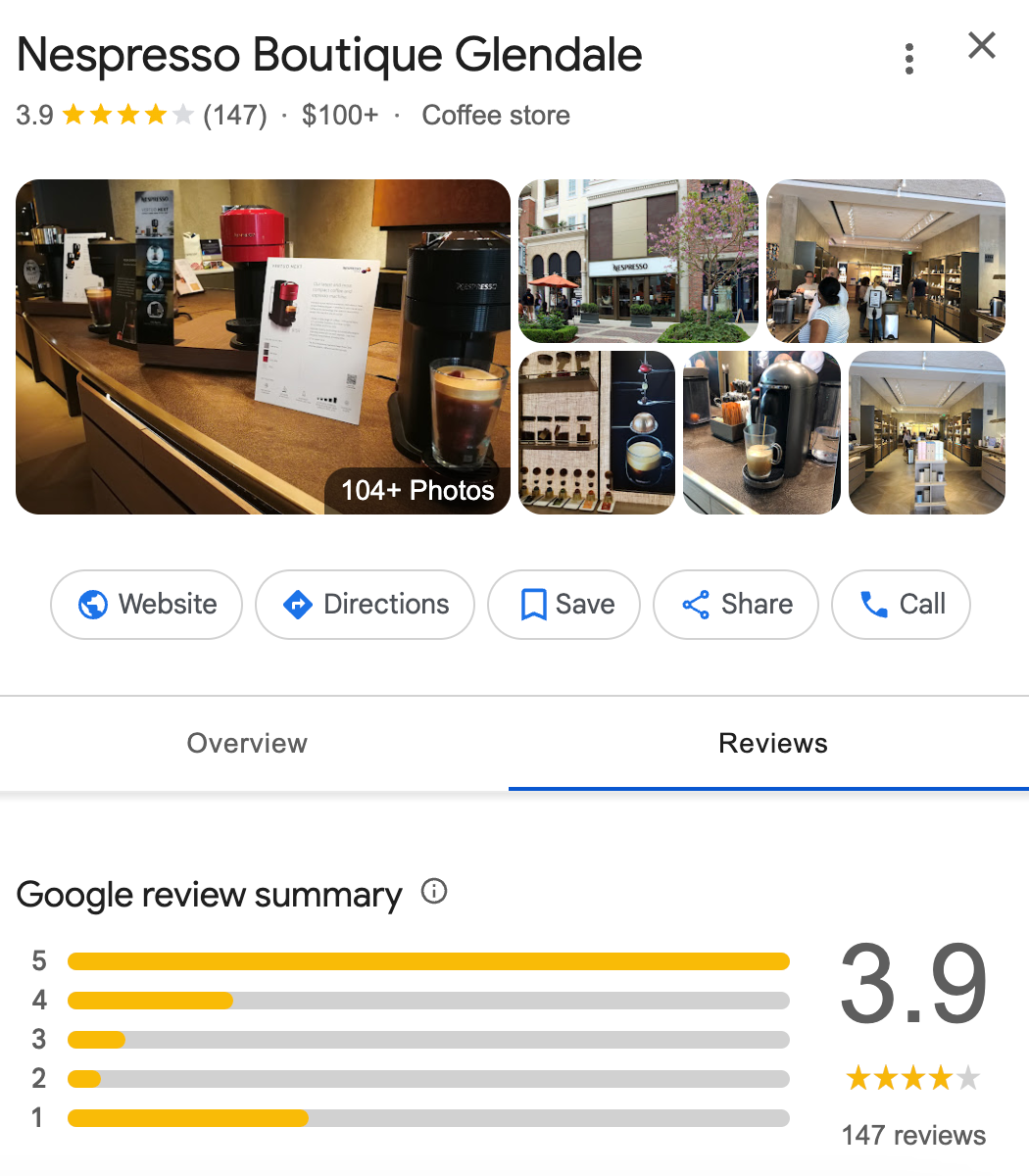Select the Reviews tab
This screenshot has height=1176, width=1029.
tap(772, 743)
